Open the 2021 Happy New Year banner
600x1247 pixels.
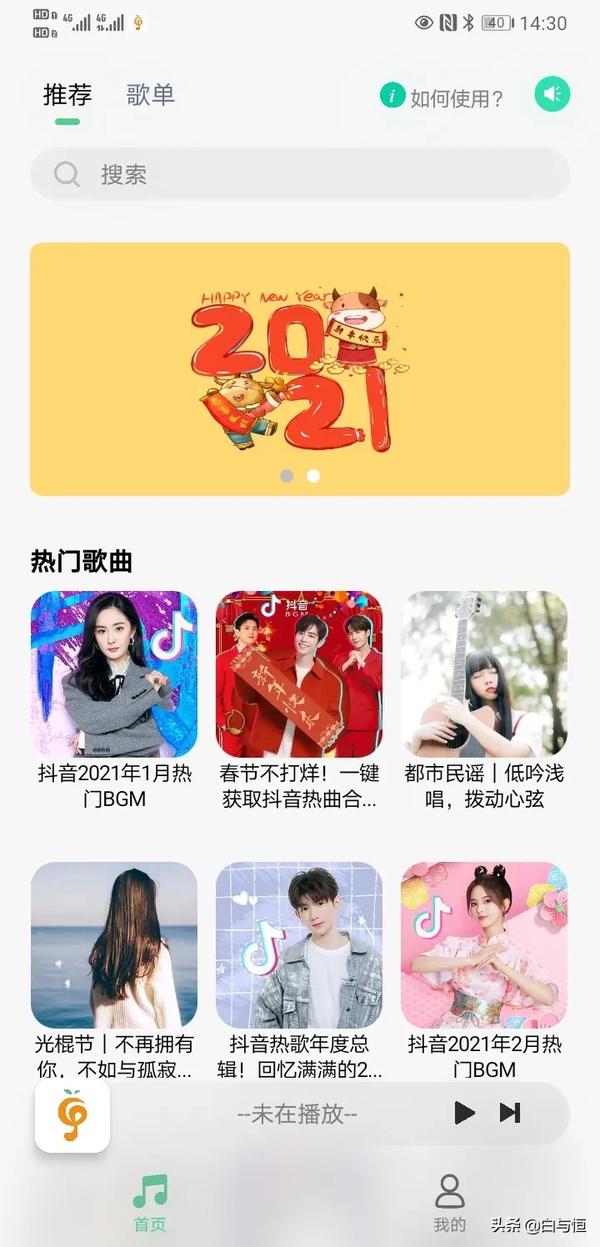pos(300,369)
